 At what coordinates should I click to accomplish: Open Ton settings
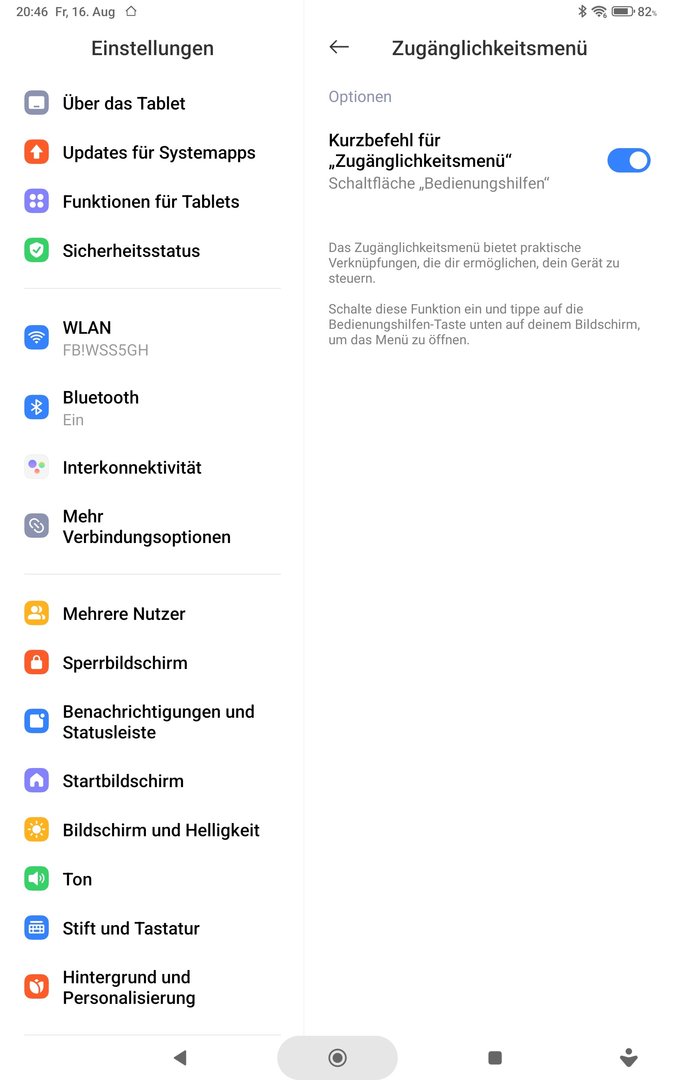[x=77, y=879]
